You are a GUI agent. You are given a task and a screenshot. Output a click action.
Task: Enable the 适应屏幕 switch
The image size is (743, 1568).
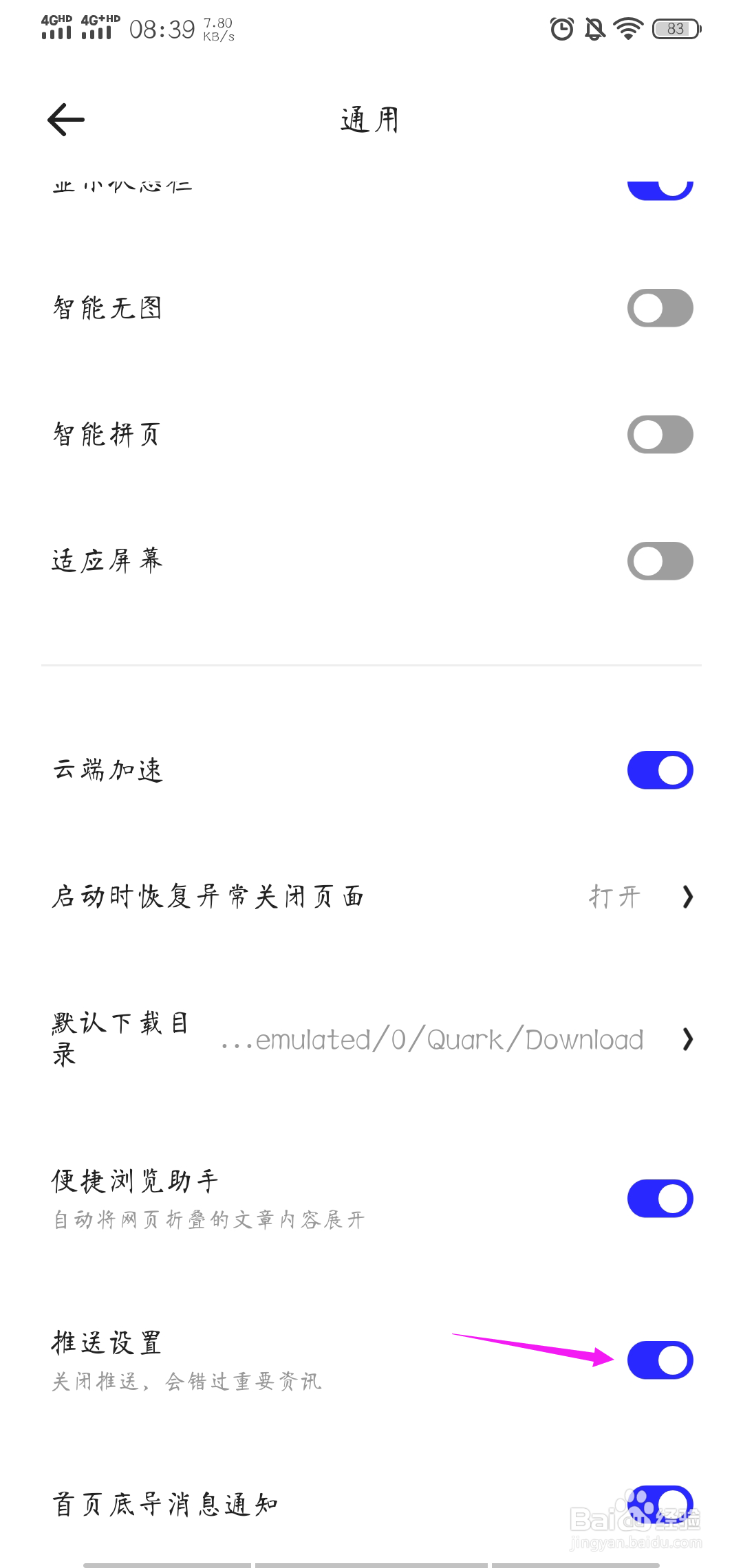[x=660, y=561]
